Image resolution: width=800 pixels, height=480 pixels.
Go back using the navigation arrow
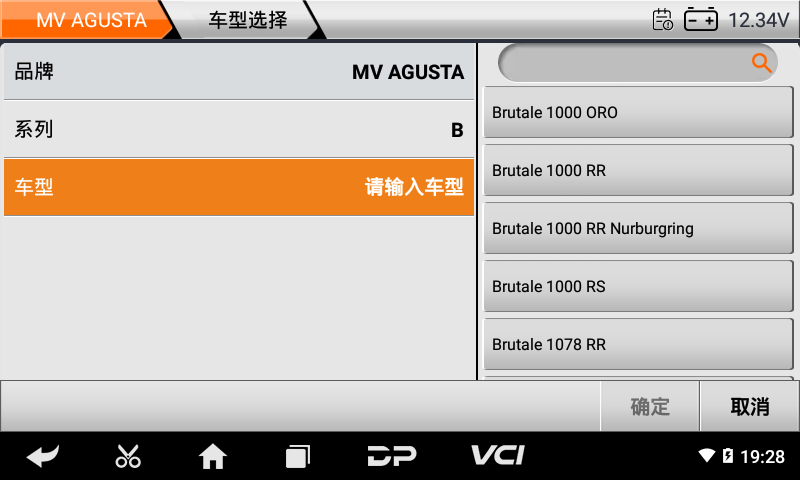(43, 456)
